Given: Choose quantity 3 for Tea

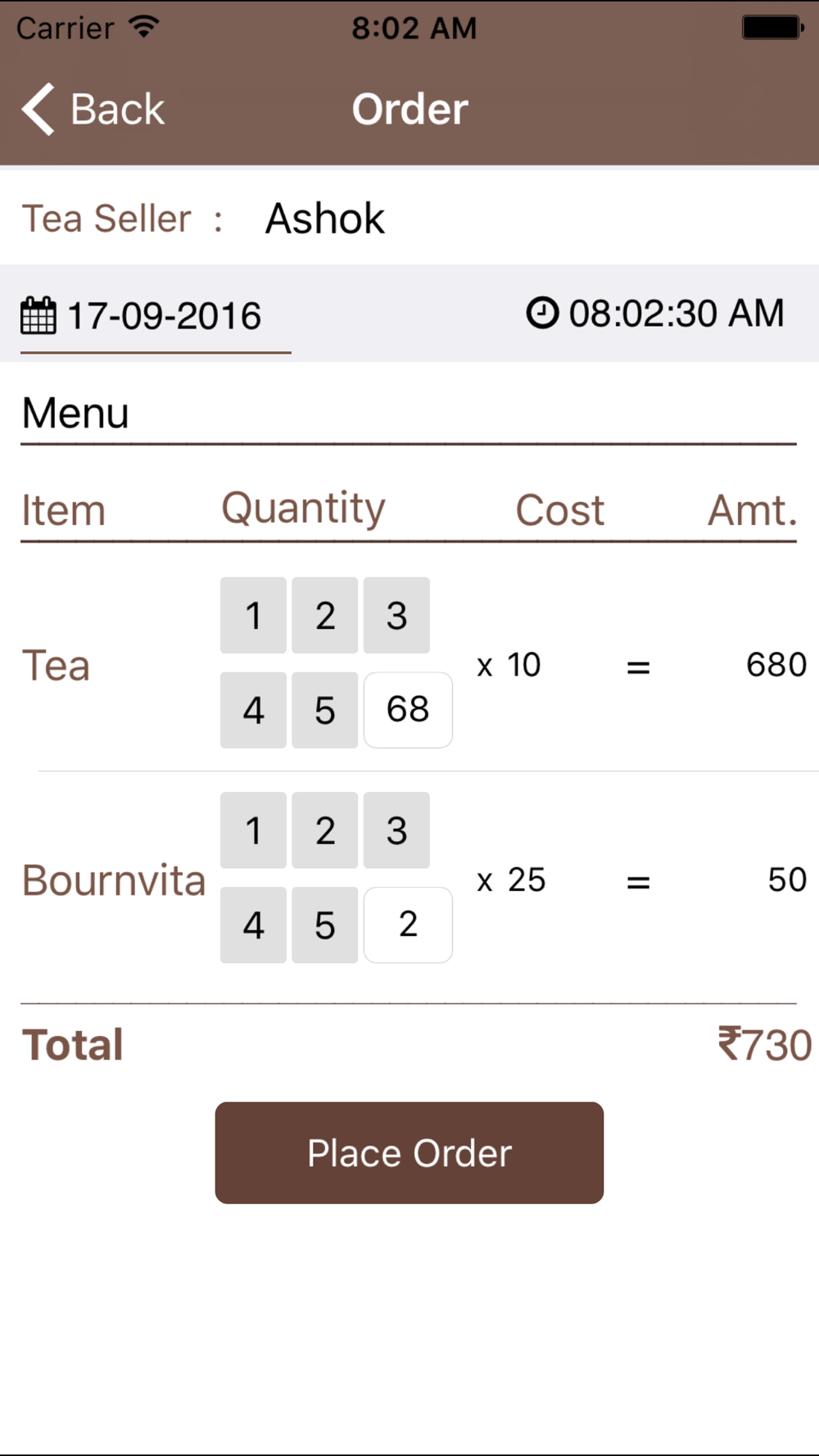Looking at the screenshot, I should click(396, 615).
